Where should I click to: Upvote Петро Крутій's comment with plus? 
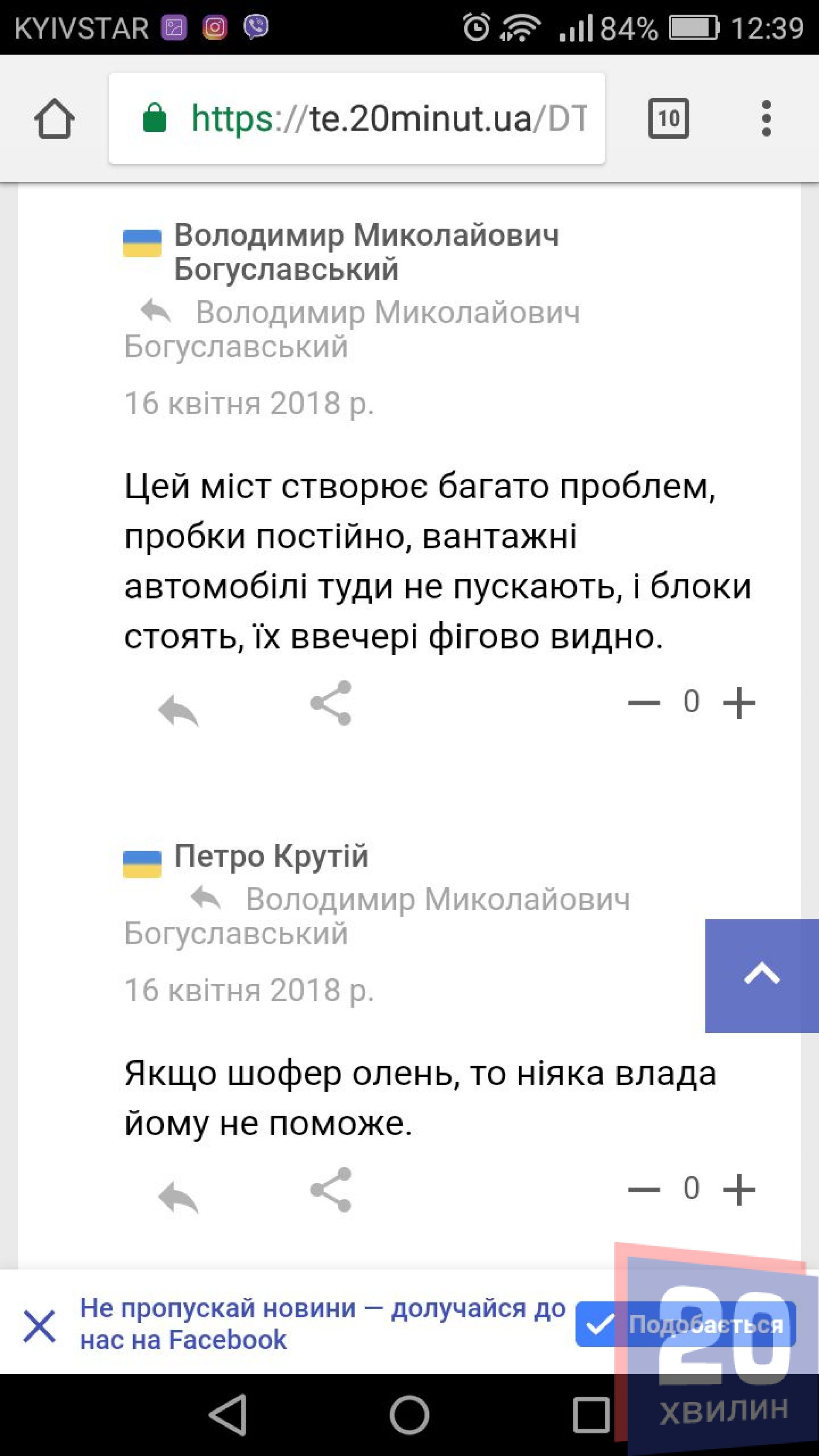(x=739, y=1189)
